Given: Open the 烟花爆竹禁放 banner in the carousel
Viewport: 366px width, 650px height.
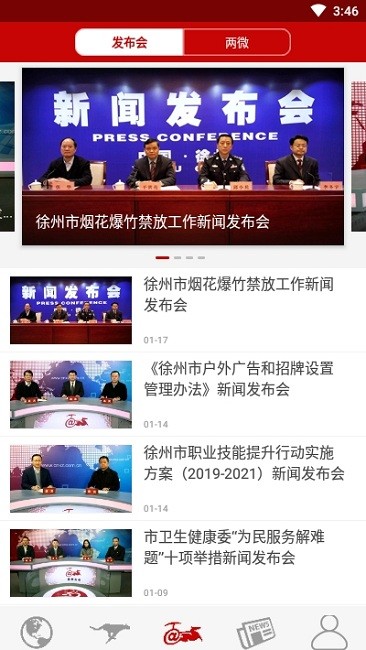Looking at the screenshot, I should pos(183,156).
